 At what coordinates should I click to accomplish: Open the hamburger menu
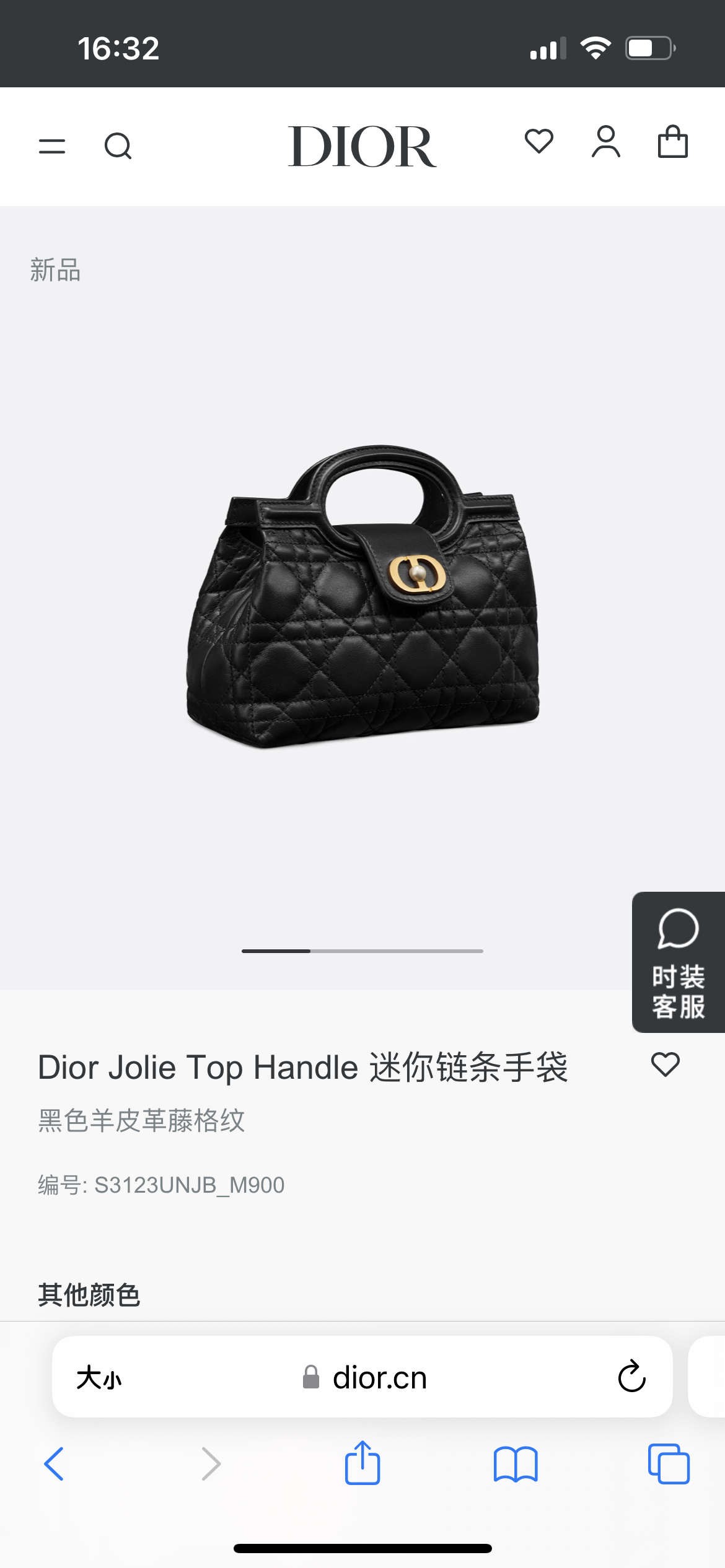click(x=52, y=147)
